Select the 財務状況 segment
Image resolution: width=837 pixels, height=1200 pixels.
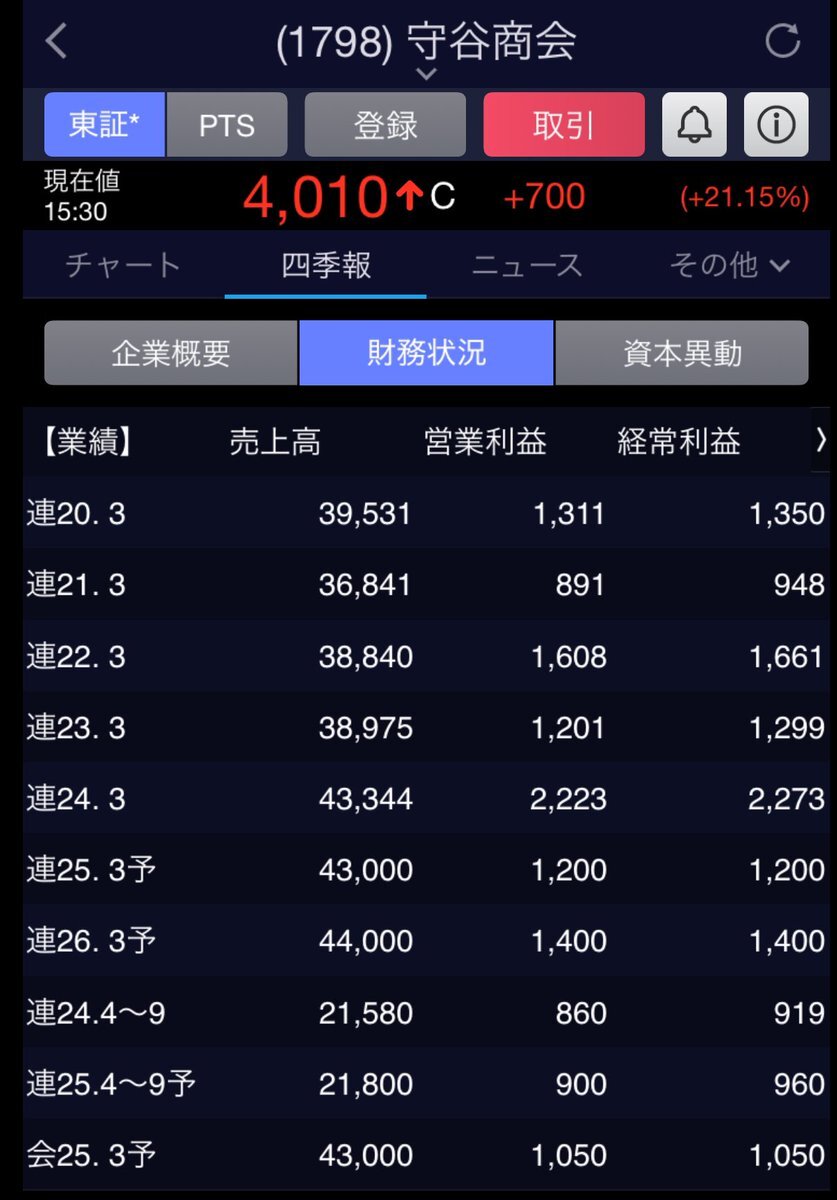tap(426, 353)
